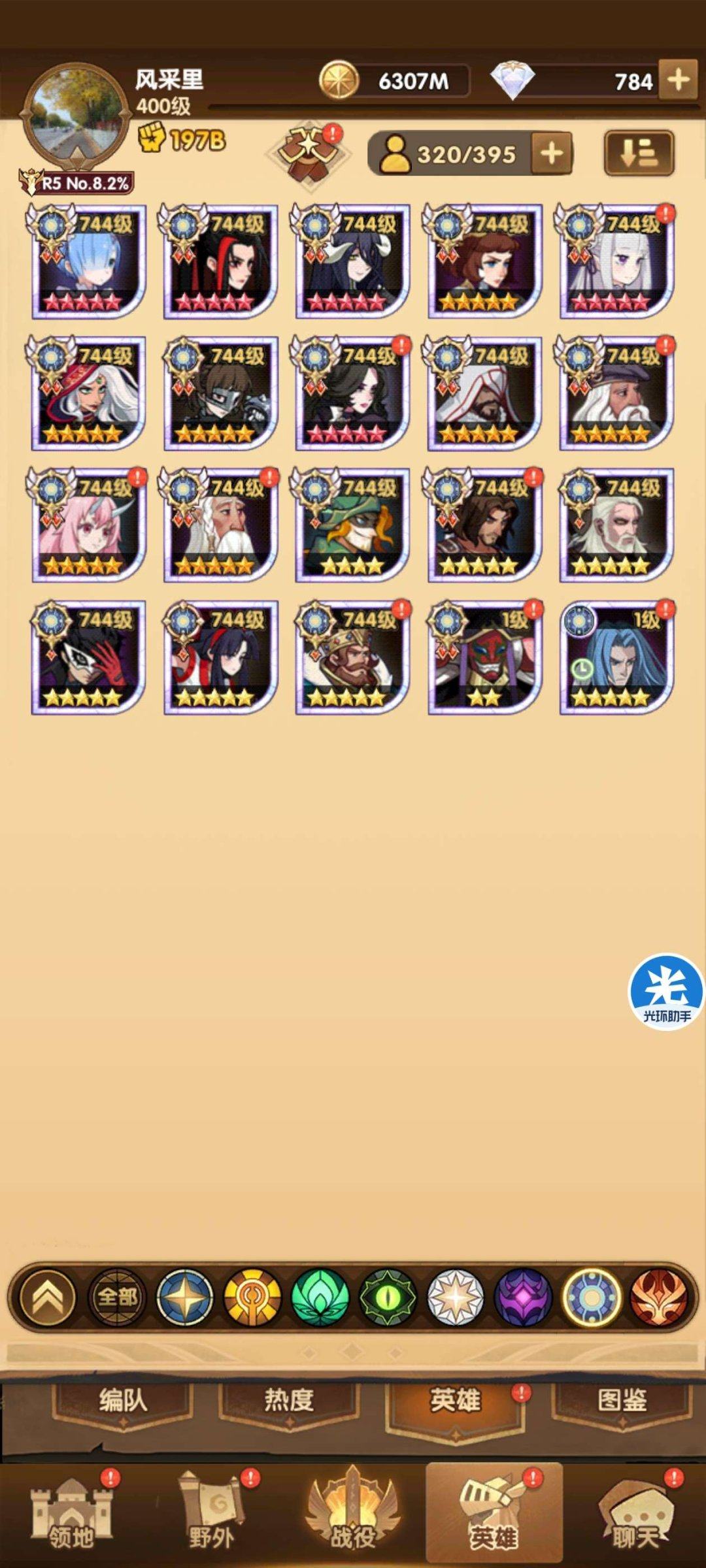Open the blue-haired hero with eye covered
The width and height of the screenshot is (706, 1568).
pos(90,263)
